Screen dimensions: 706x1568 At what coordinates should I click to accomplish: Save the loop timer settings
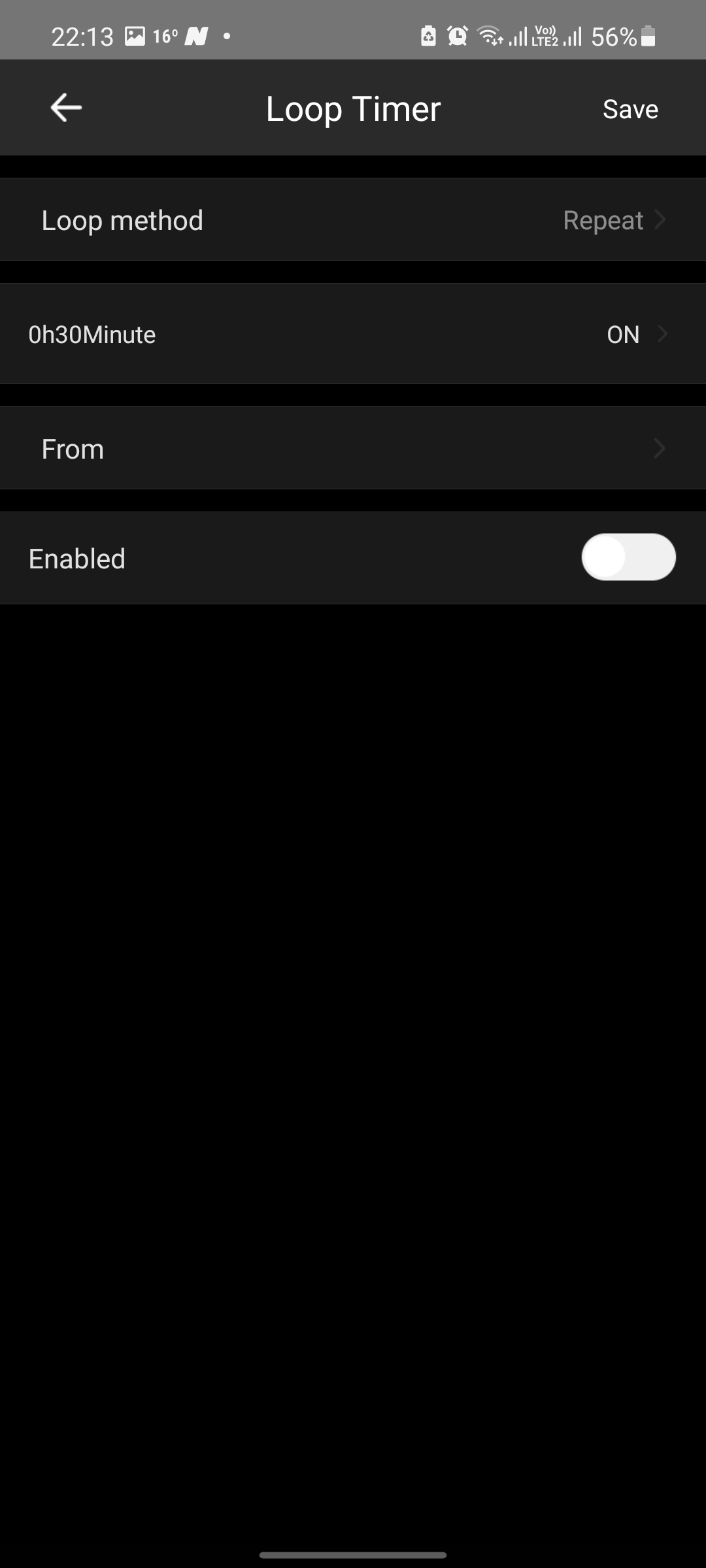630,109
